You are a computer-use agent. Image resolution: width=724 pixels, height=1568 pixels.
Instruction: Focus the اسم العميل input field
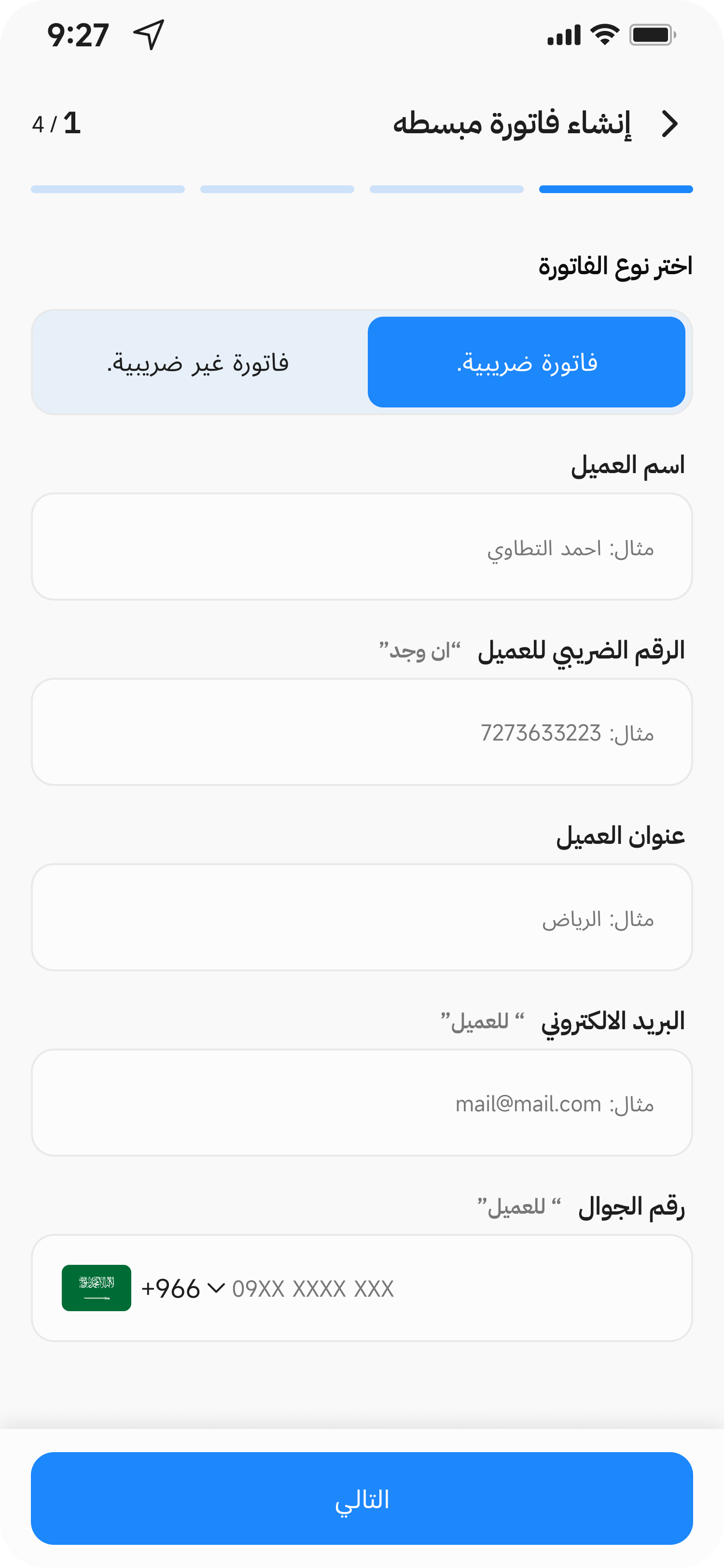click(x=362, y=546)
